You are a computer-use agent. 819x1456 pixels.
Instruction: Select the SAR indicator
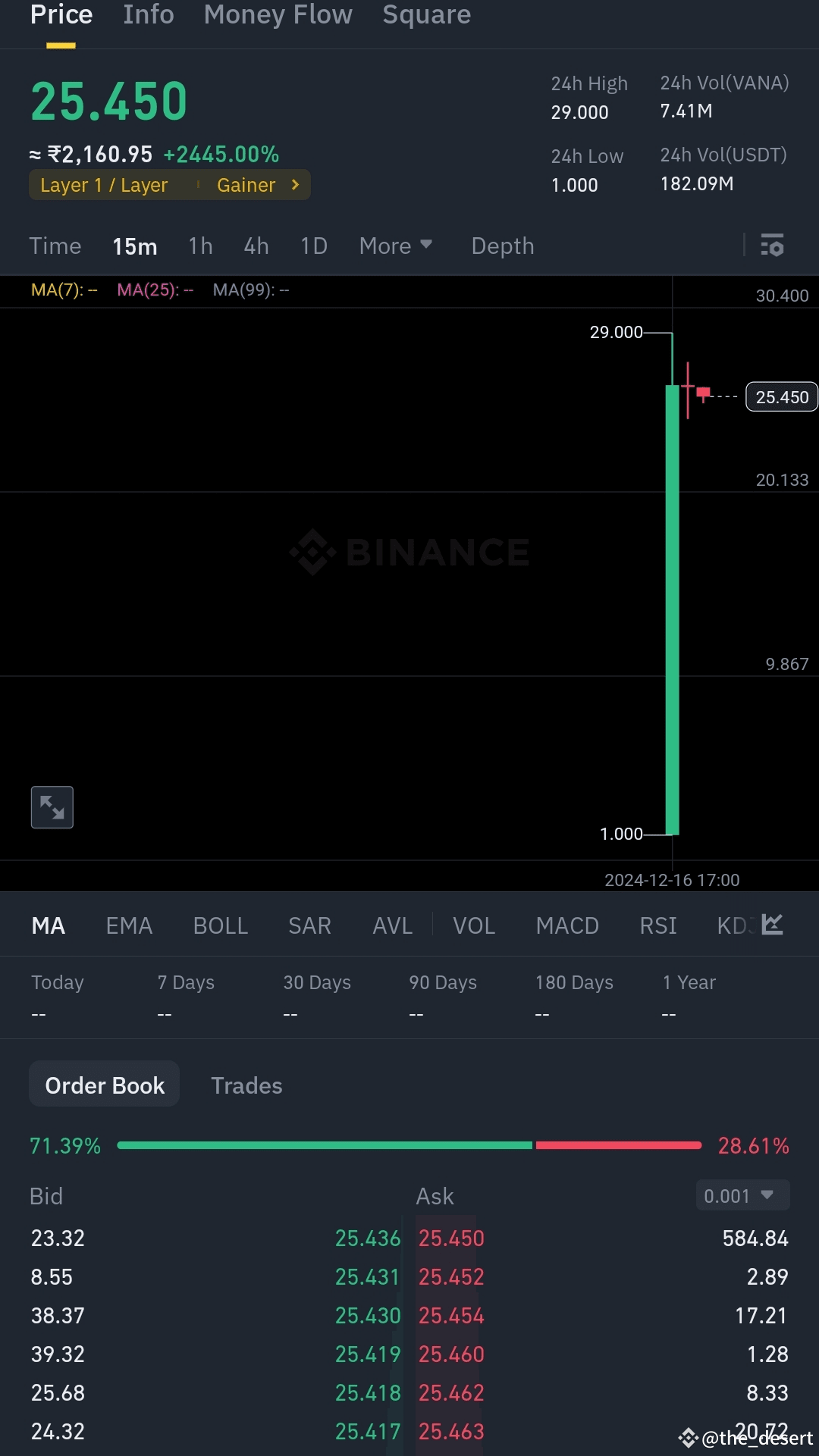(309, 925)
